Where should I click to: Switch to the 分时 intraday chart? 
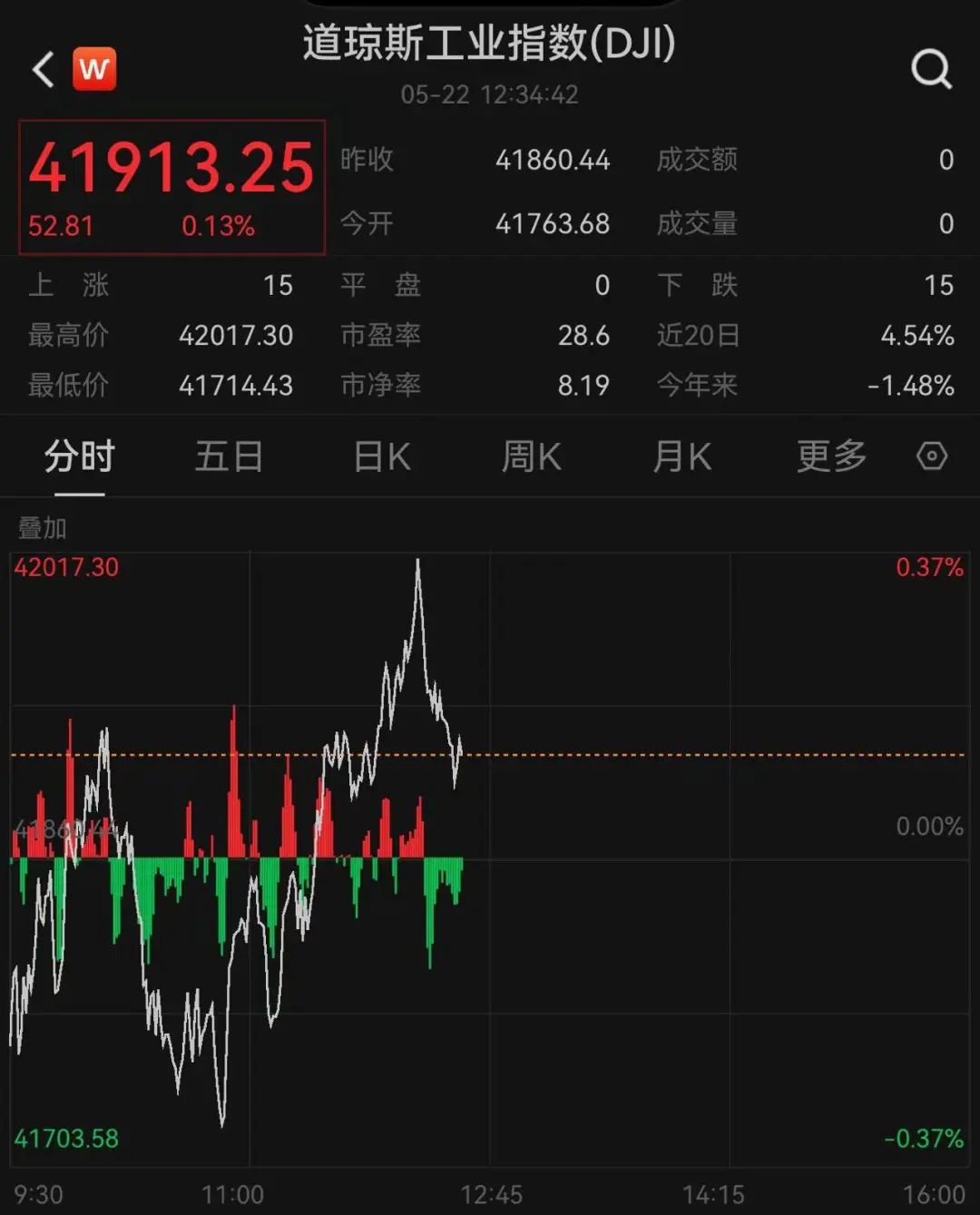[x=80, y=456]
